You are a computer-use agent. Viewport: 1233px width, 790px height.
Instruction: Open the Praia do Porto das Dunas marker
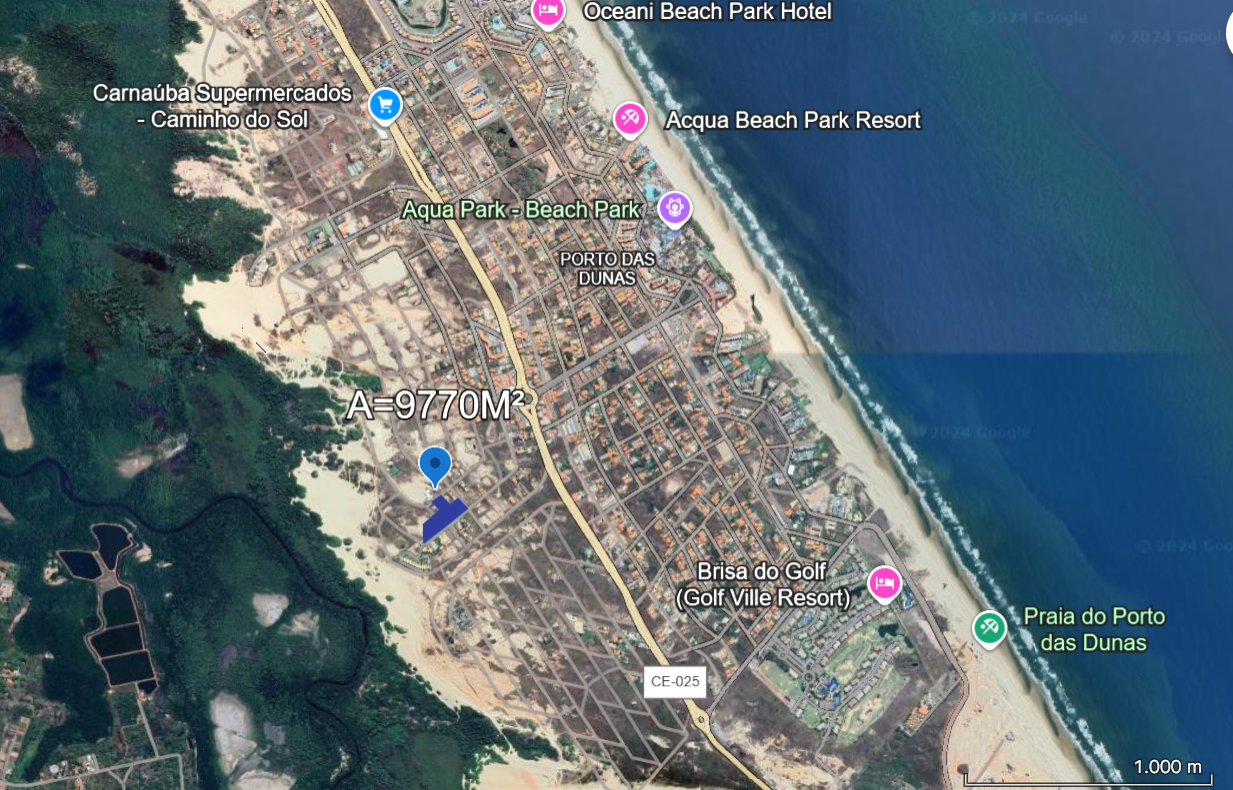[989, 628]
